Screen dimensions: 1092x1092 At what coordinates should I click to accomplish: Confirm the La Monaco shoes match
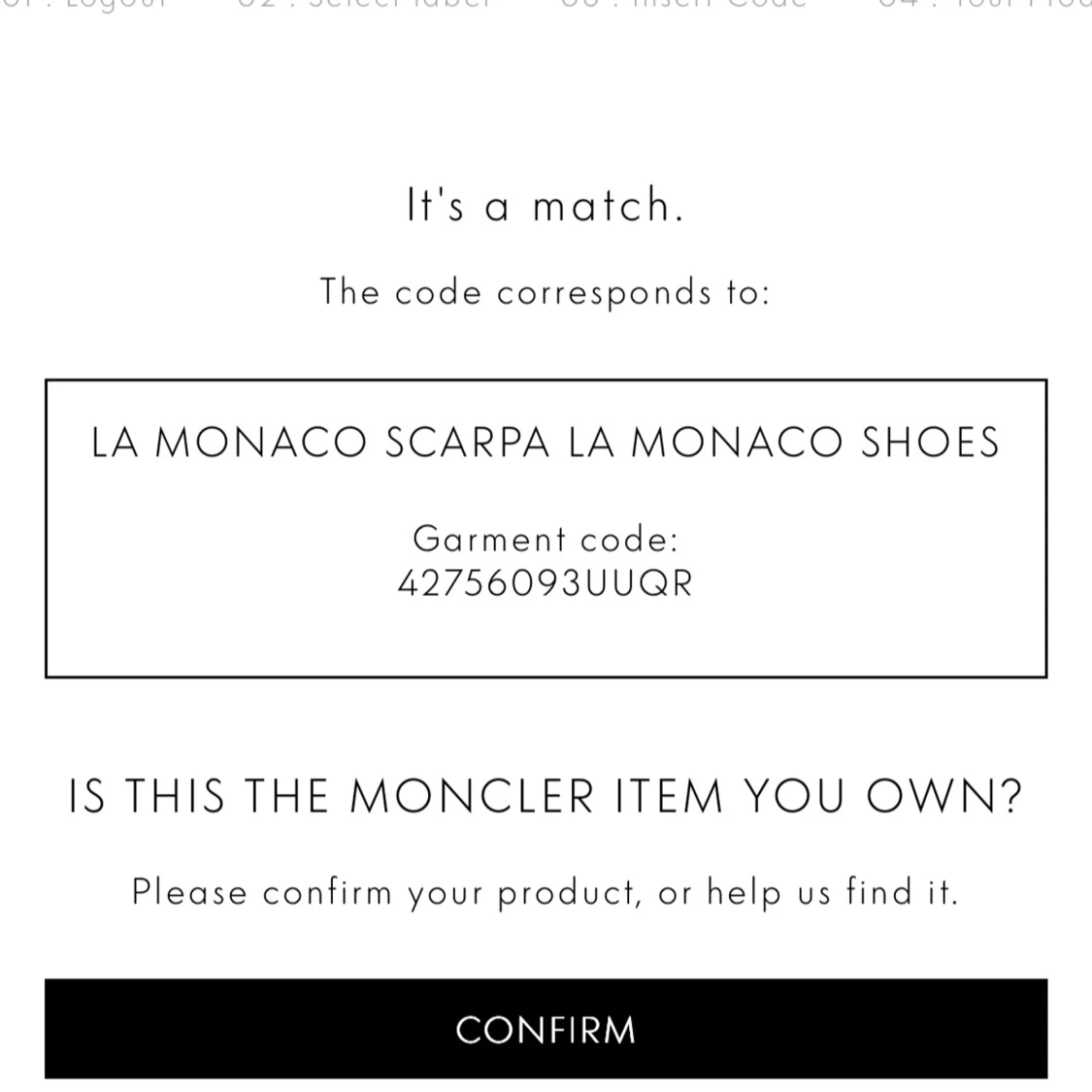tap(546, 1029)
